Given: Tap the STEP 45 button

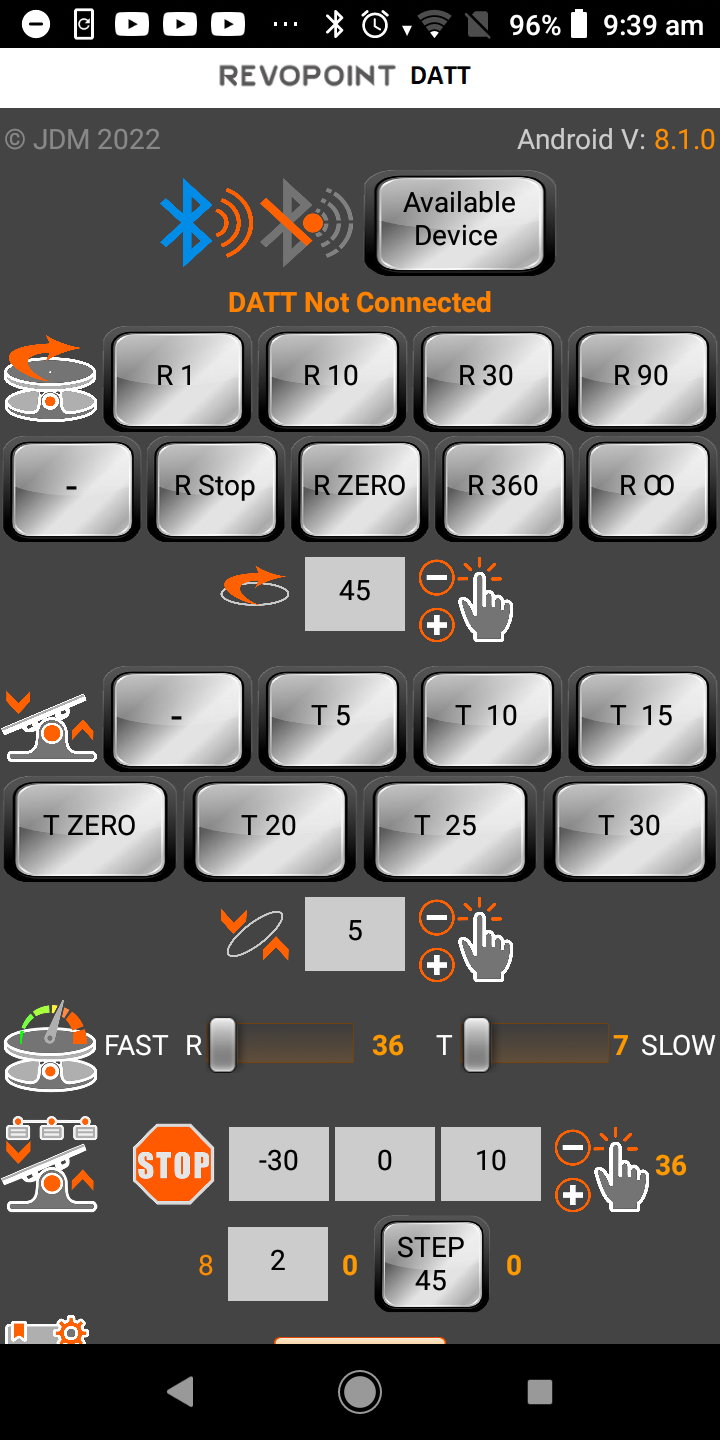Looking at the screenshot, I should point(431,1264).
